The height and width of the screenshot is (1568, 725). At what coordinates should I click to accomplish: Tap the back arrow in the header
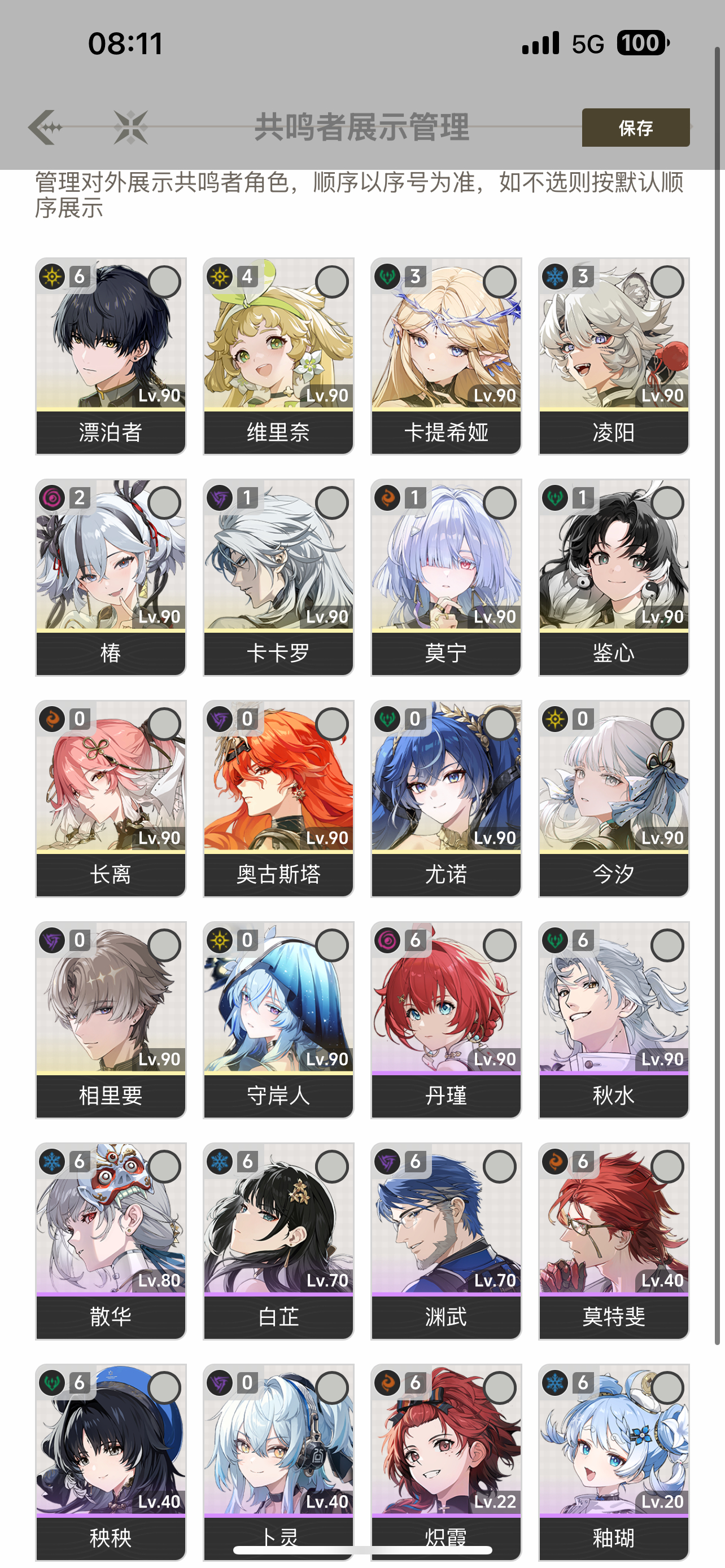46,127
